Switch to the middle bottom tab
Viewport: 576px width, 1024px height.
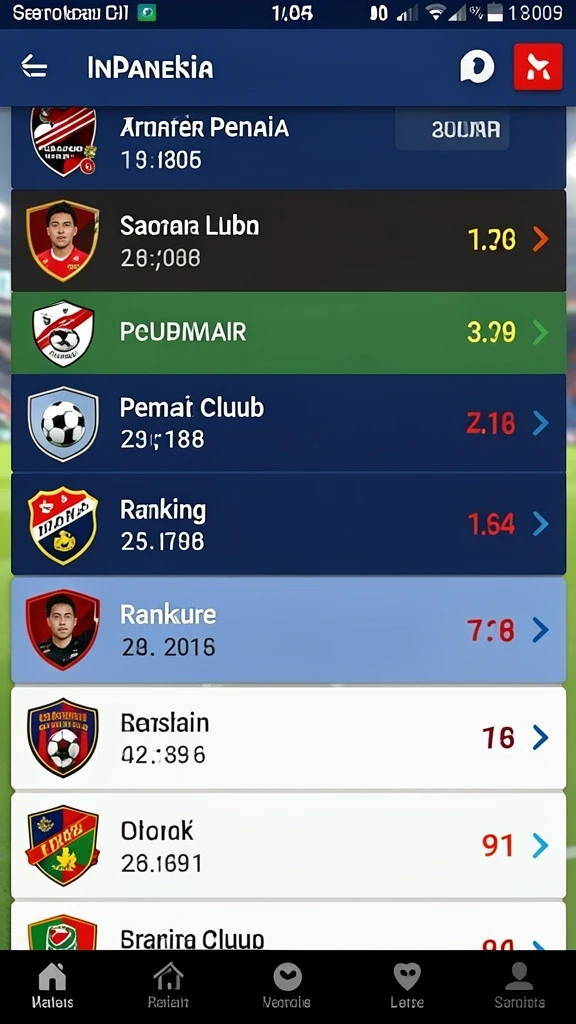pyautogui.click(x=287, y=986)
